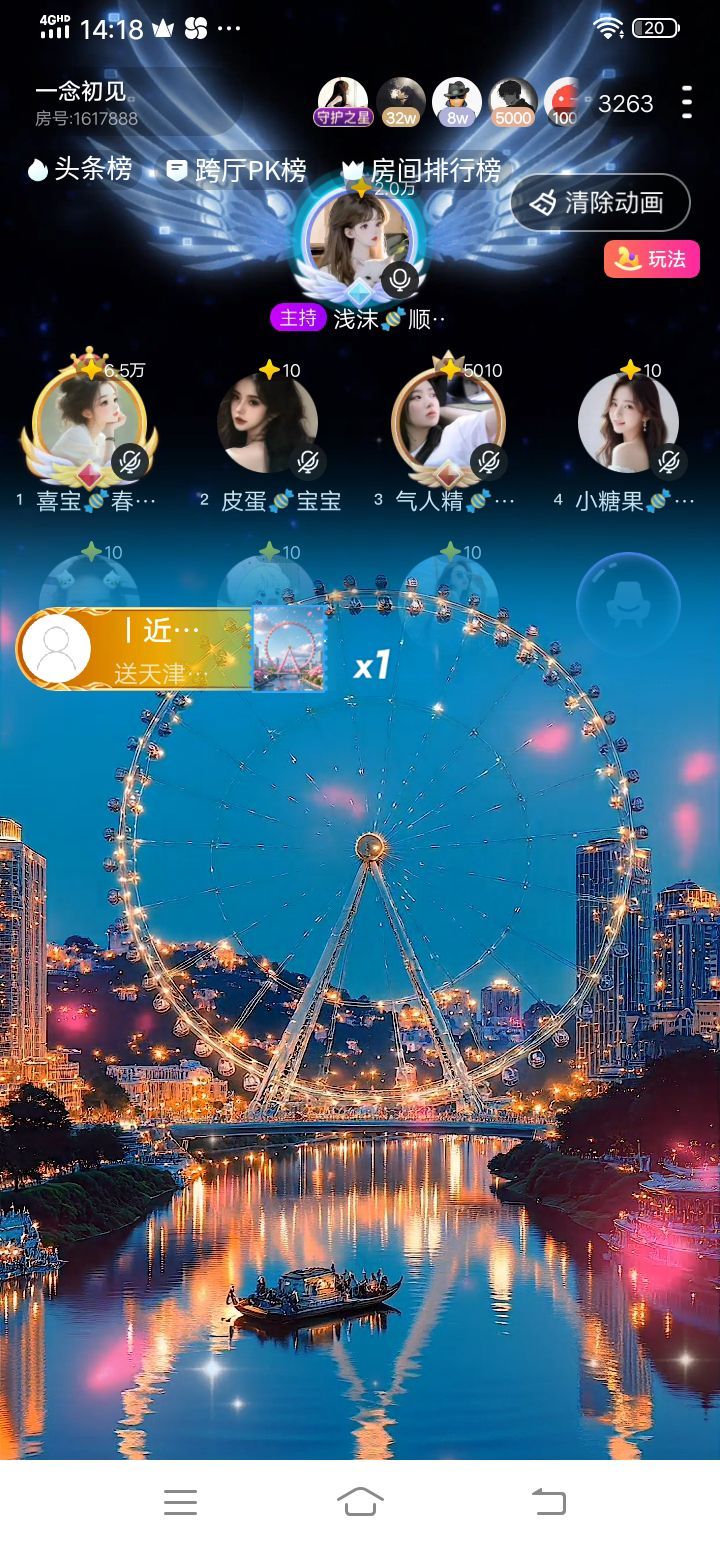
Task: Open the 跨厅PK榜 ranking
Action: 236,171
